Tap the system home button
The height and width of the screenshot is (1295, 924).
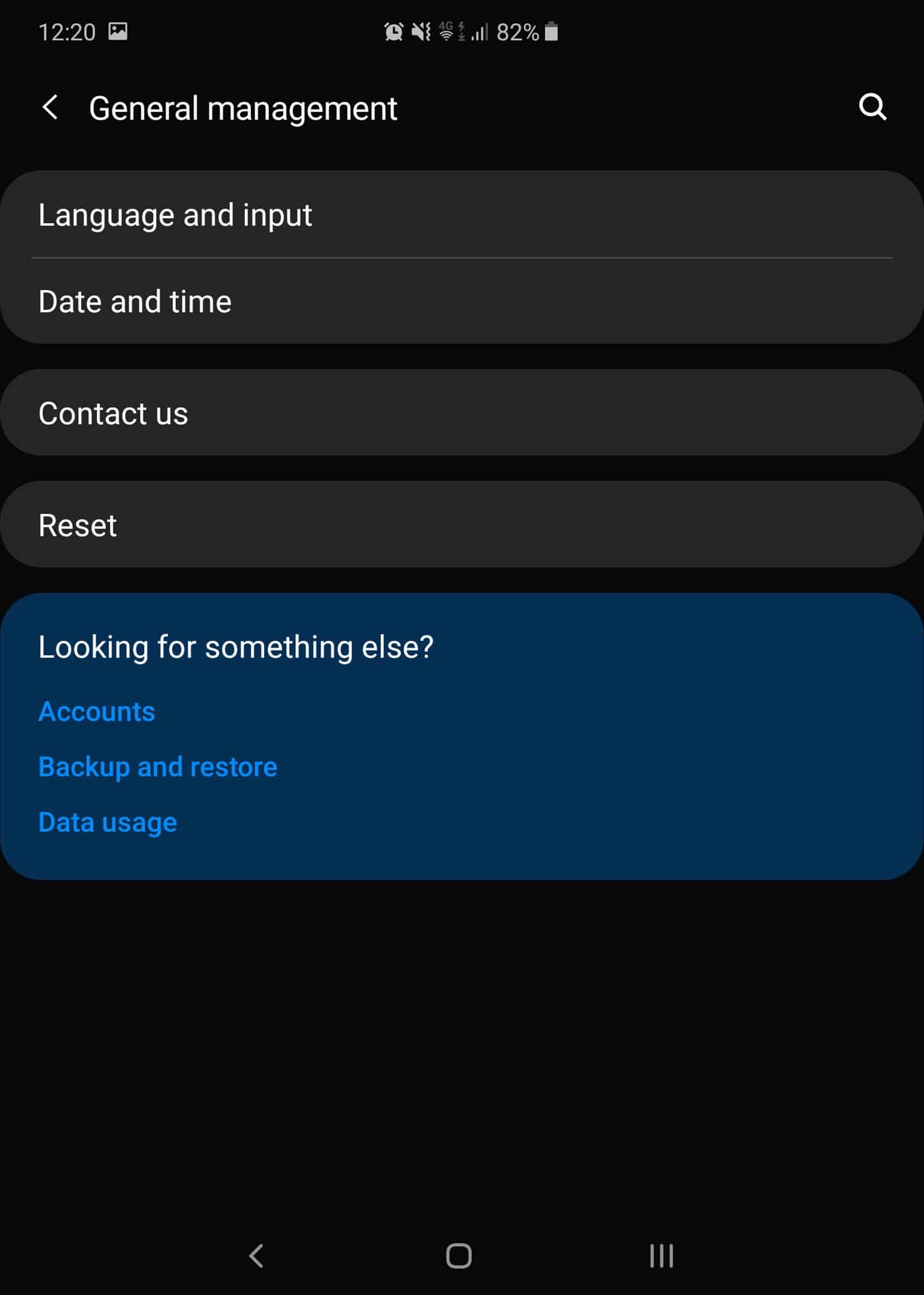[458, 1256]
